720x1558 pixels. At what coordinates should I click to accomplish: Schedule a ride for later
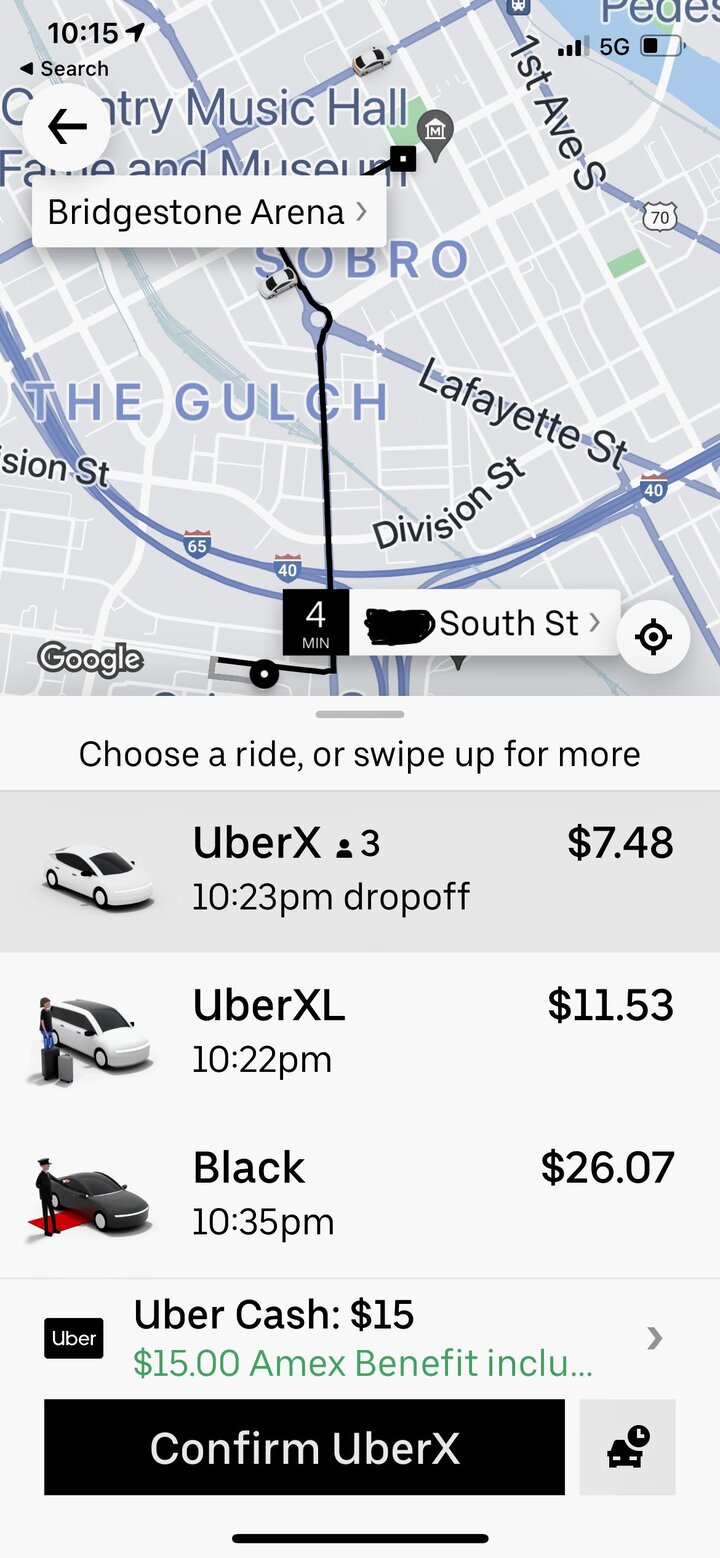(x=628, y=1447)
